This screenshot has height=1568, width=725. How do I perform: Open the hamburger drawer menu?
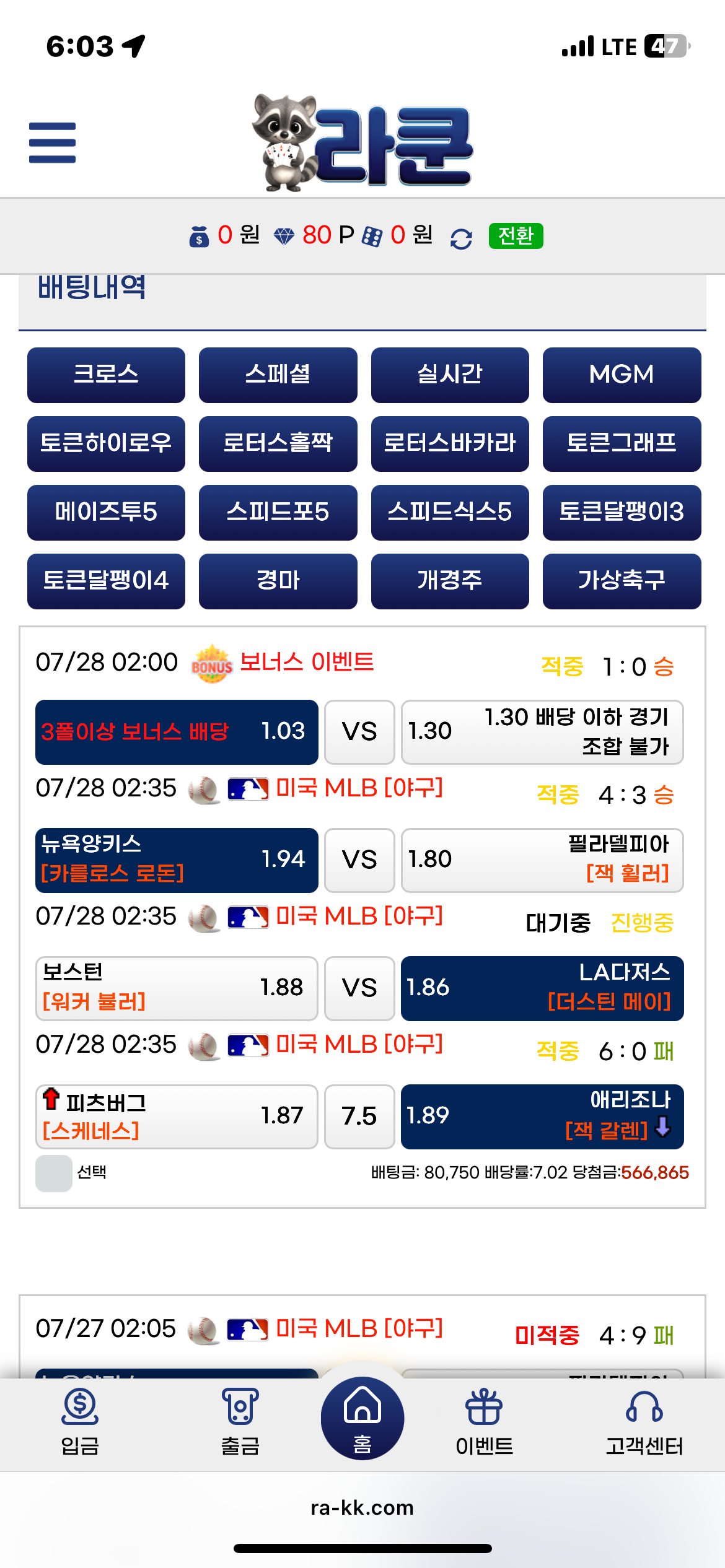[x=52, y=142]
